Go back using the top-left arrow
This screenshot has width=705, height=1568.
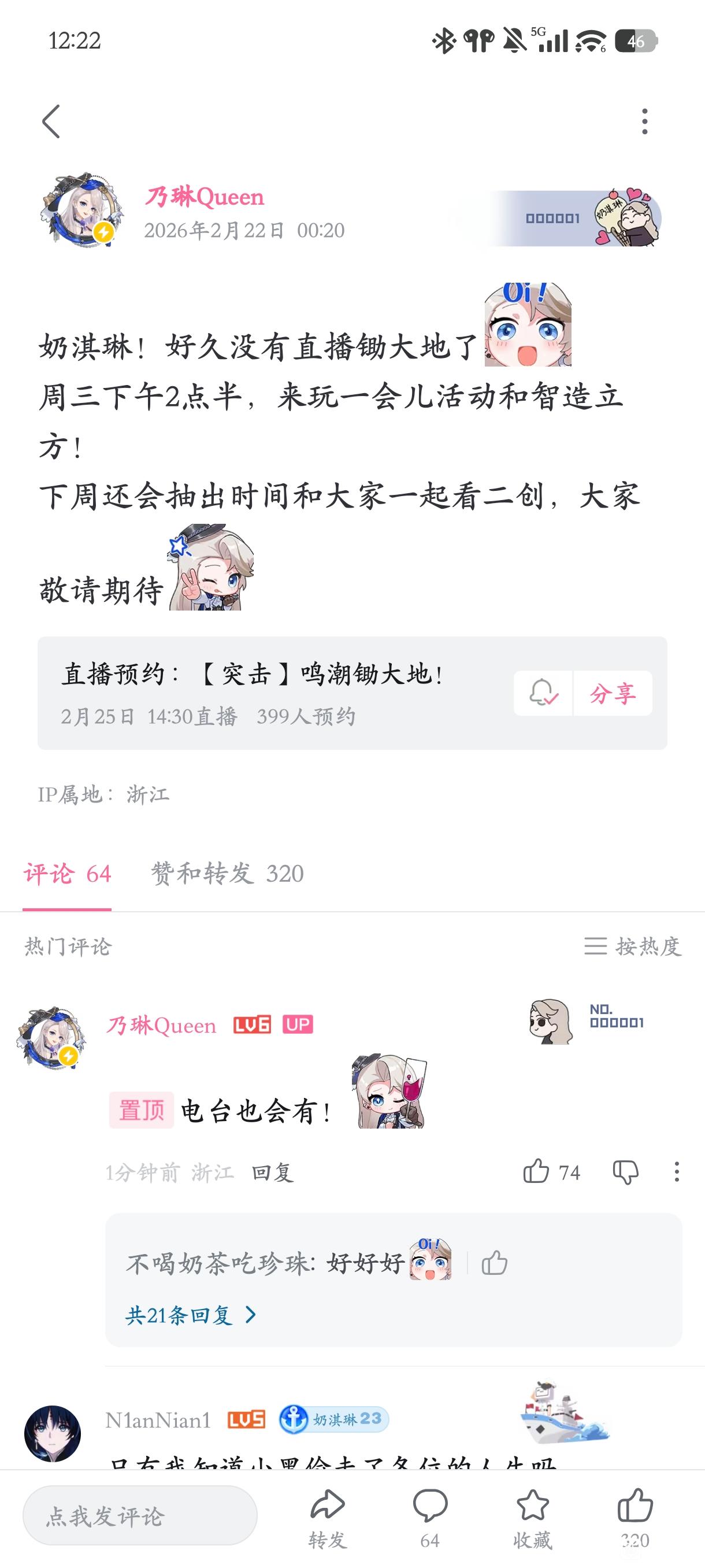point(51,121)
